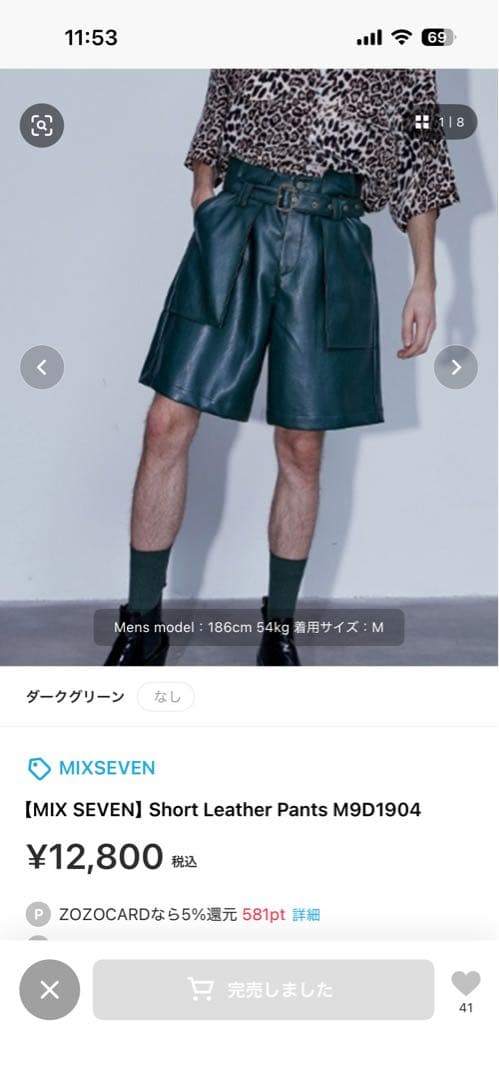The image size is (499, 1080).
Task: Open the visual image search icon
Action: (41, 125)
